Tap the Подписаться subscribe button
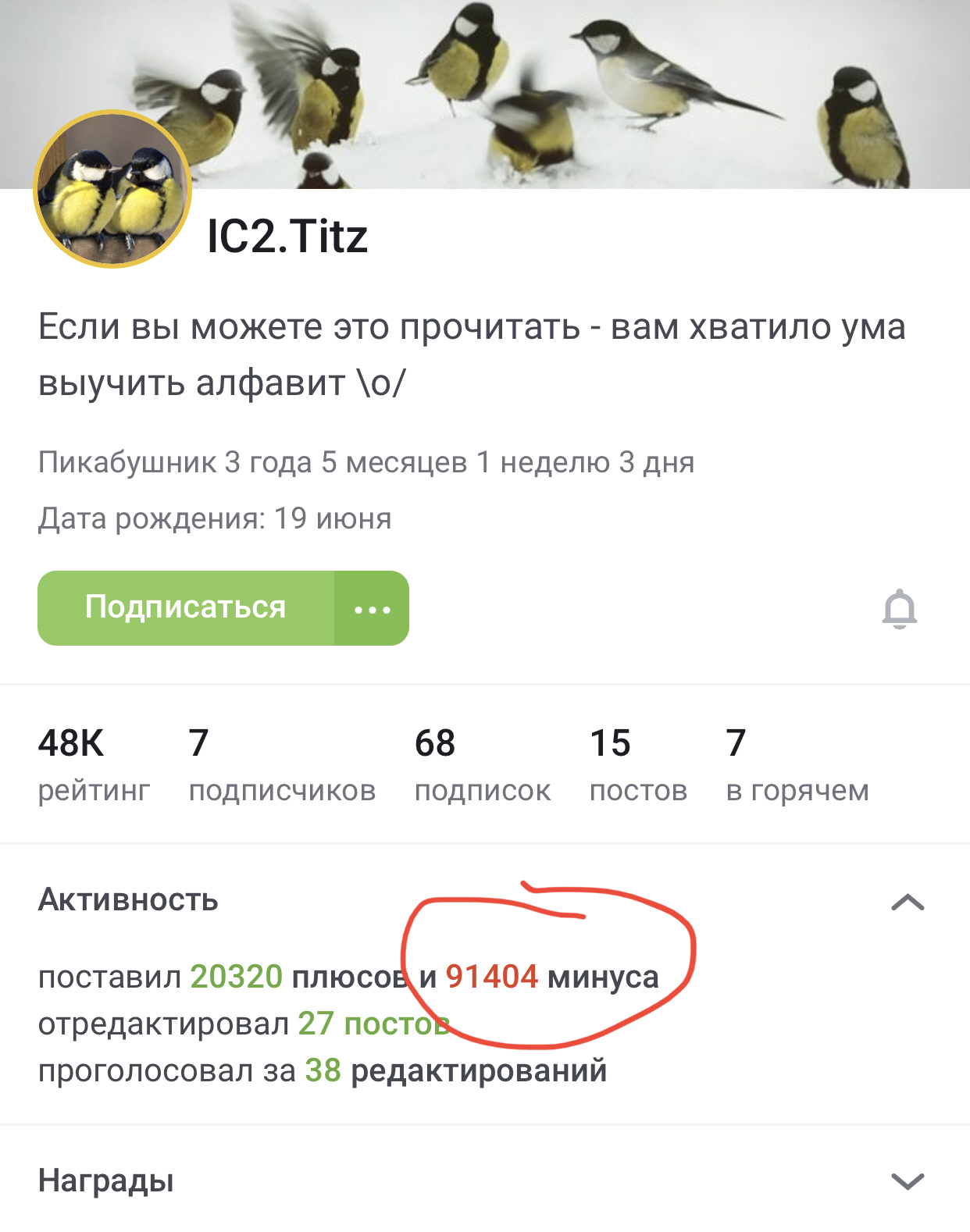 (186, 607)
